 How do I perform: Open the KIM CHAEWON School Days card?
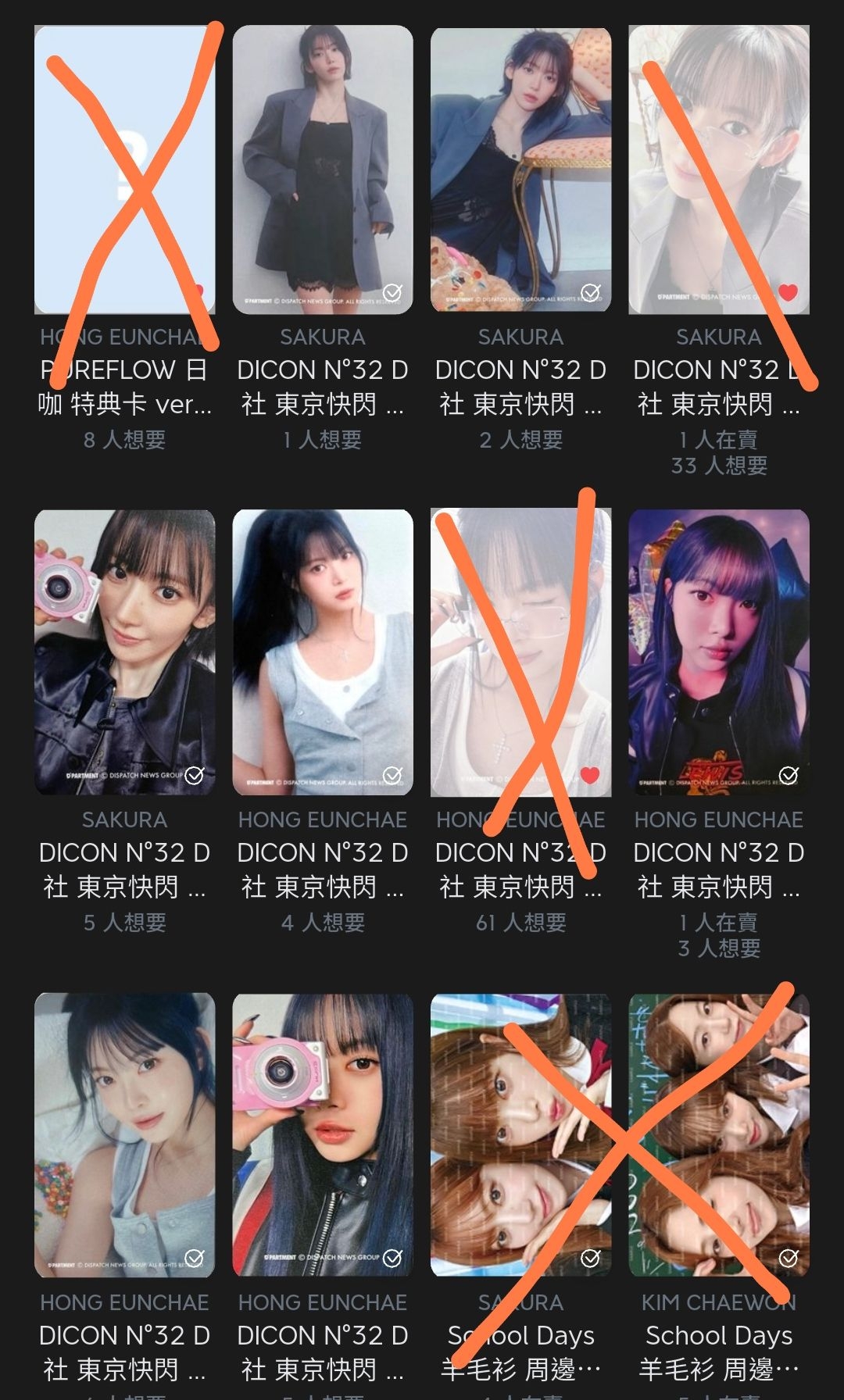pos(718,1134)
